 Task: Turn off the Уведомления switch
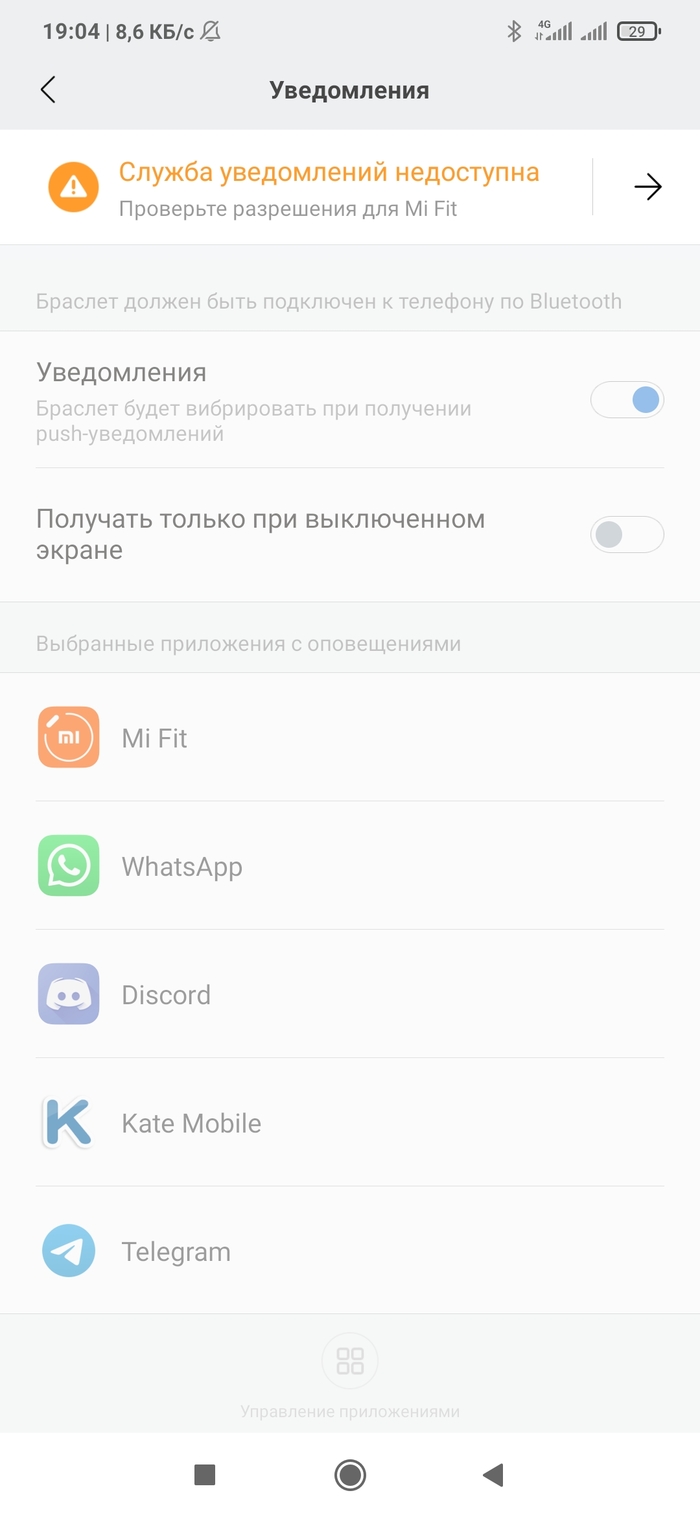pyautogui.click(x=627, y=401)
